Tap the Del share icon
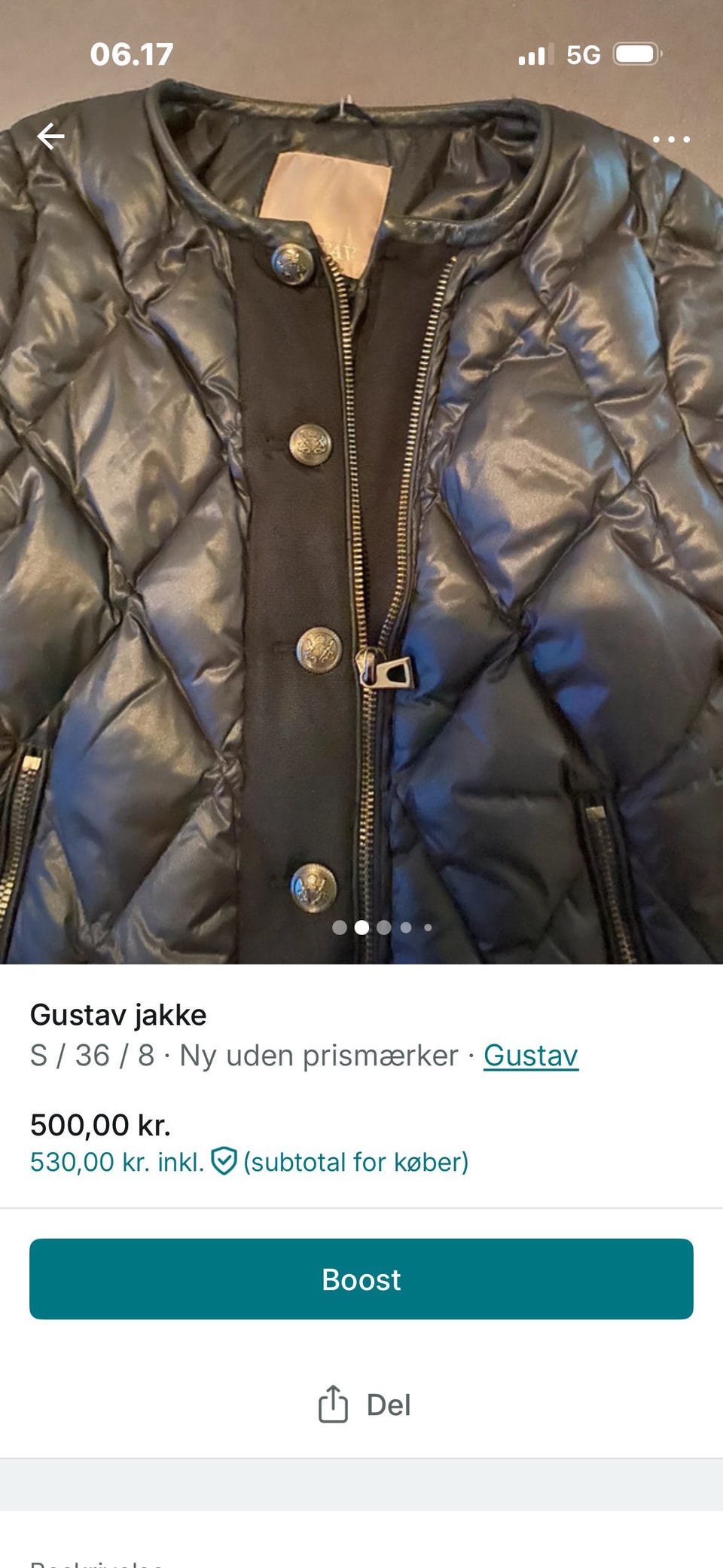The height and width of the screenshot is (1568, 723). (331, 1404)
